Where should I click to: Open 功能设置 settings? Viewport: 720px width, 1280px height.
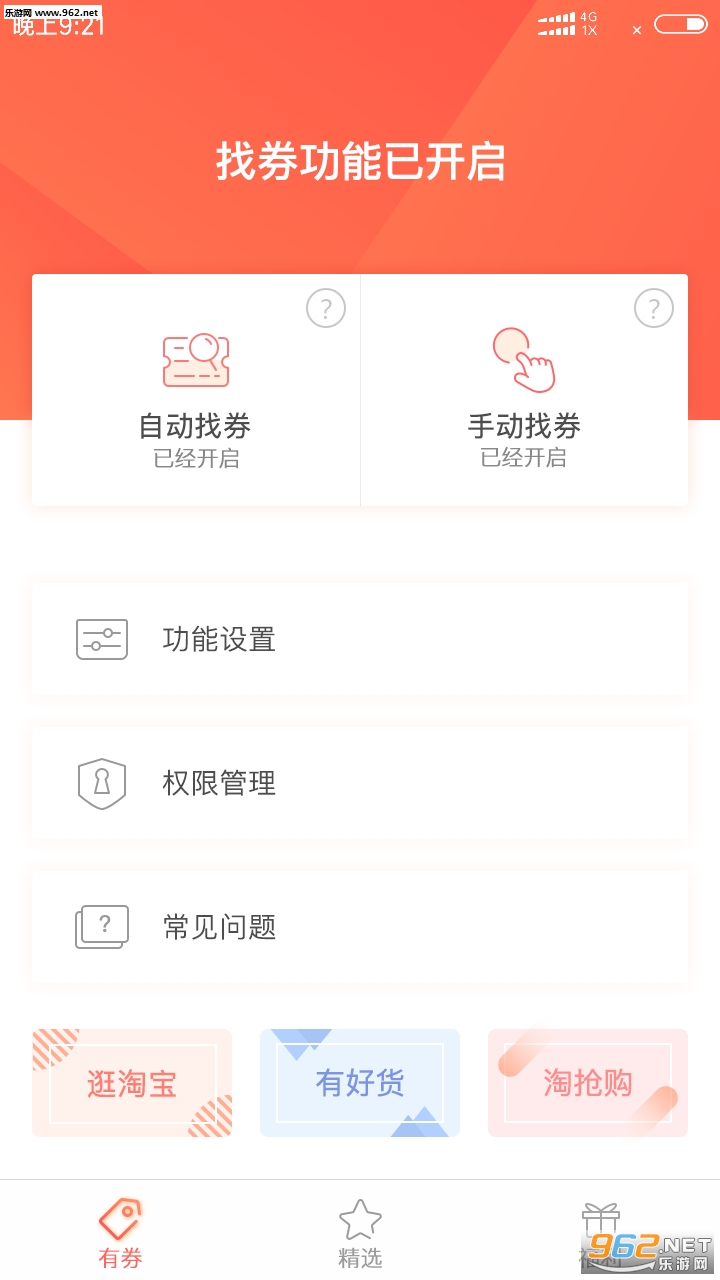pyautogui.click(x=360, y=639)
